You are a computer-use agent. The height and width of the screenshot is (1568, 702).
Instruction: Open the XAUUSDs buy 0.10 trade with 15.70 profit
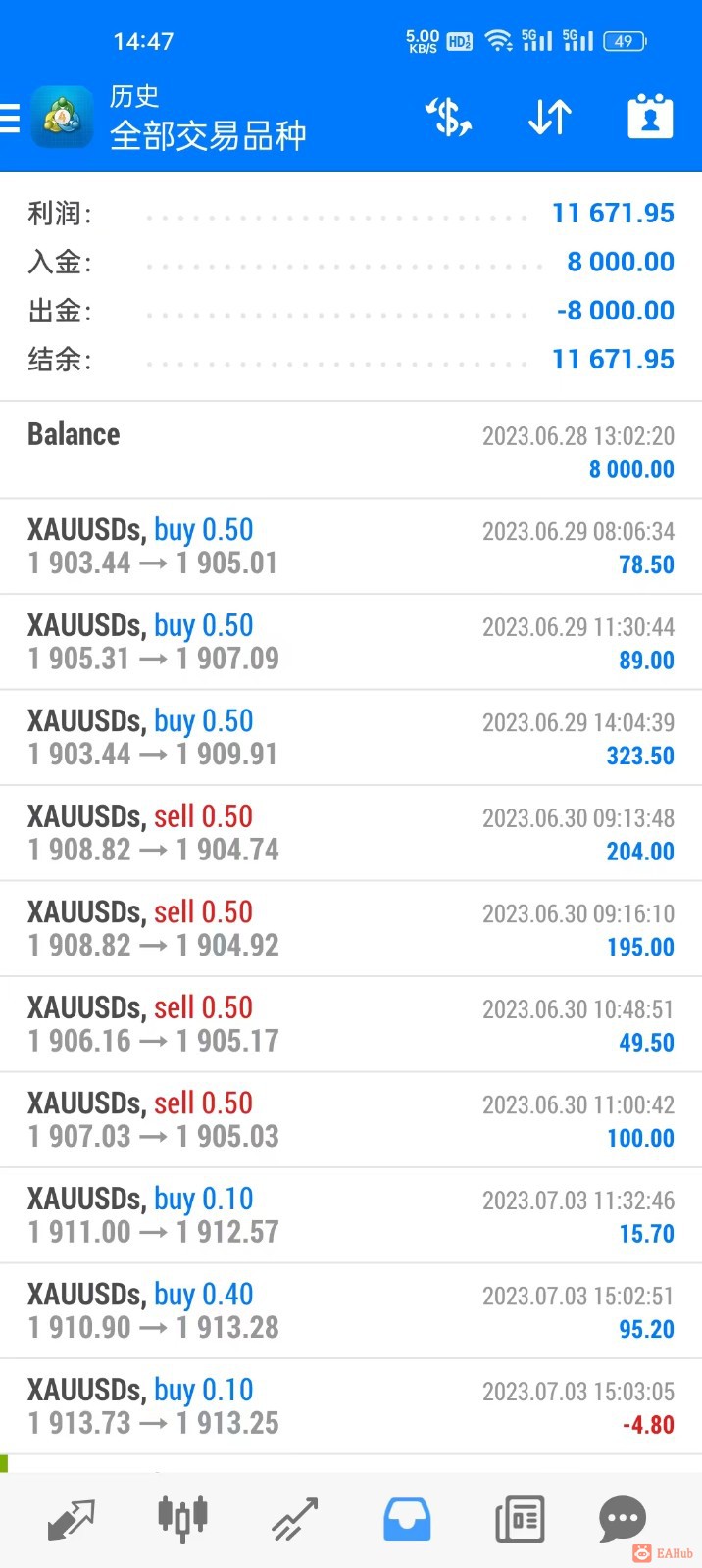pos(351,1215)
